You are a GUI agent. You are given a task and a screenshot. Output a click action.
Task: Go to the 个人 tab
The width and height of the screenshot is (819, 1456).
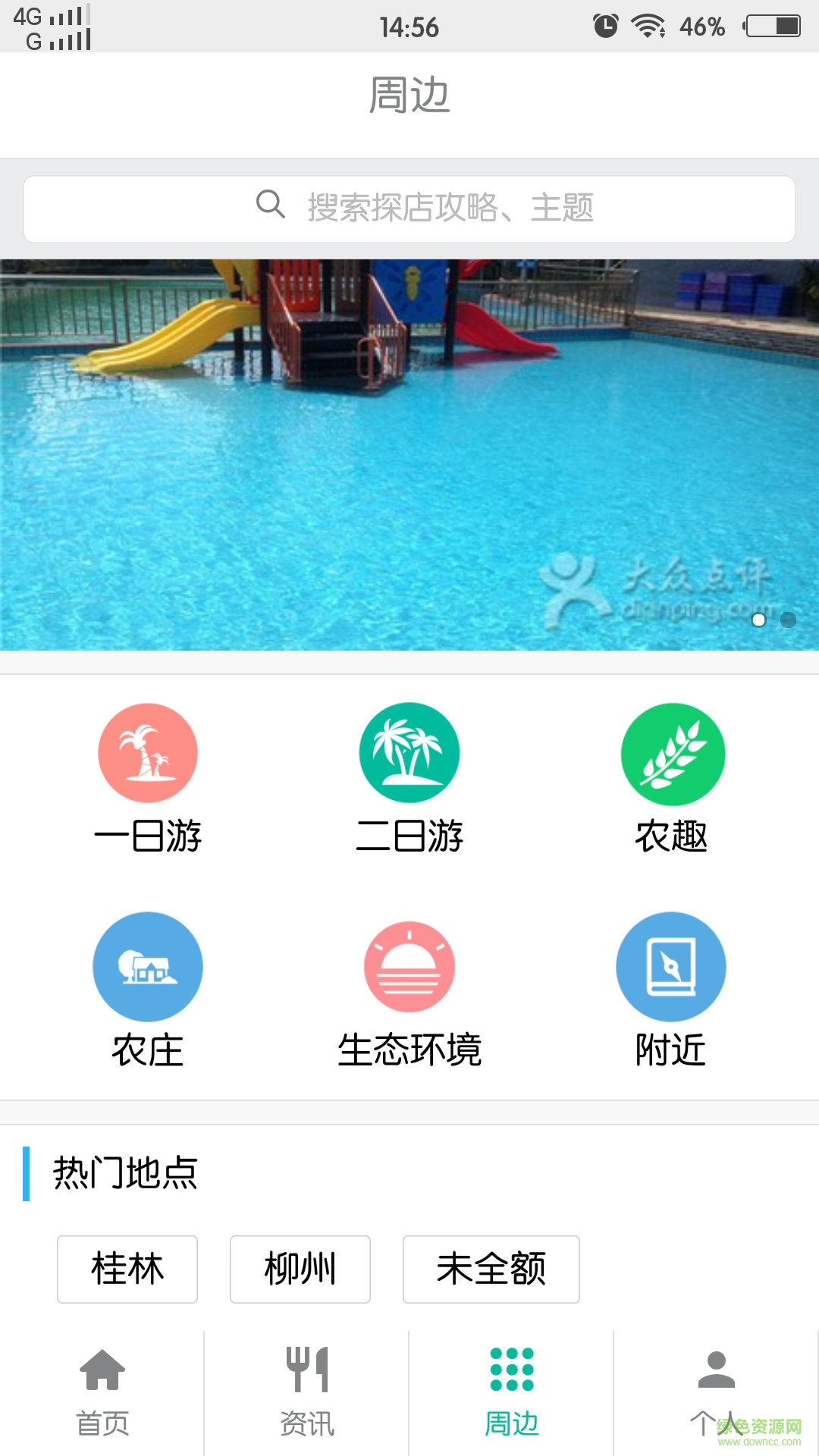click(716, 1392)
